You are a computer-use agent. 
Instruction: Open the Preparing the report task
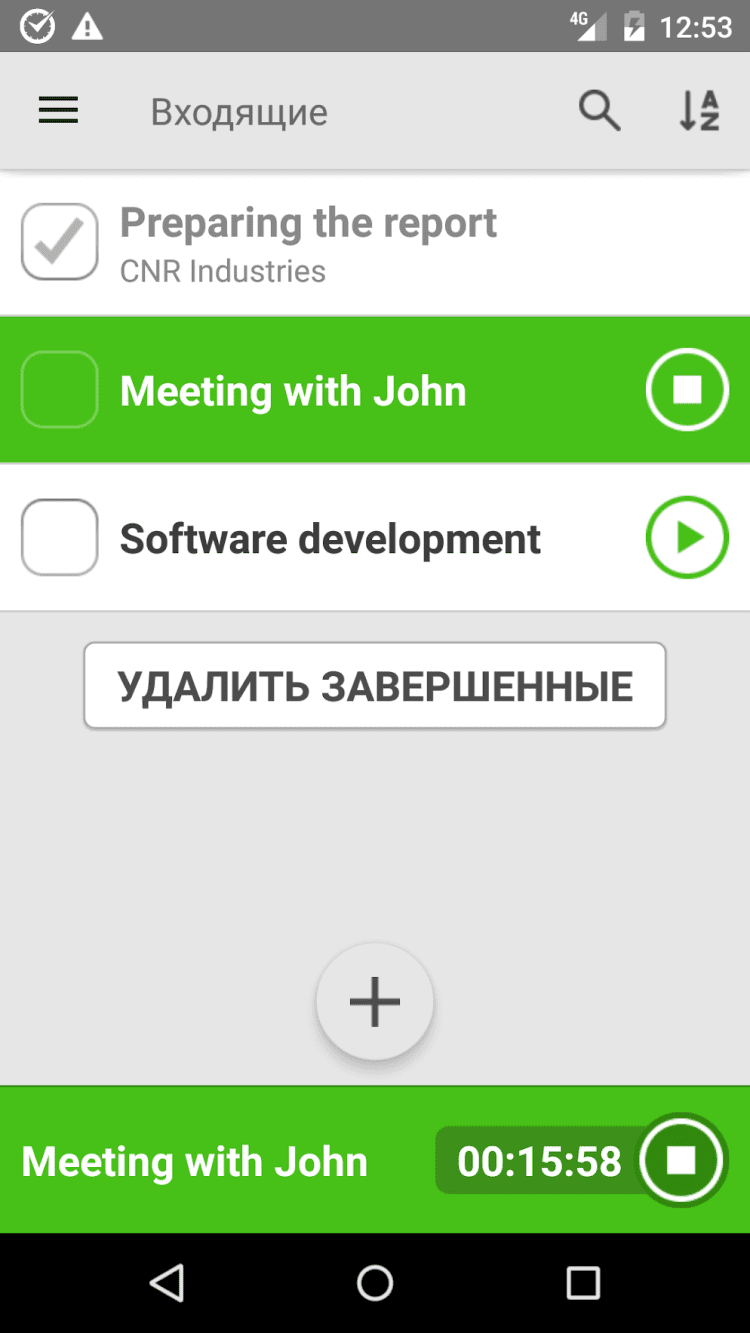pos(308,242)
